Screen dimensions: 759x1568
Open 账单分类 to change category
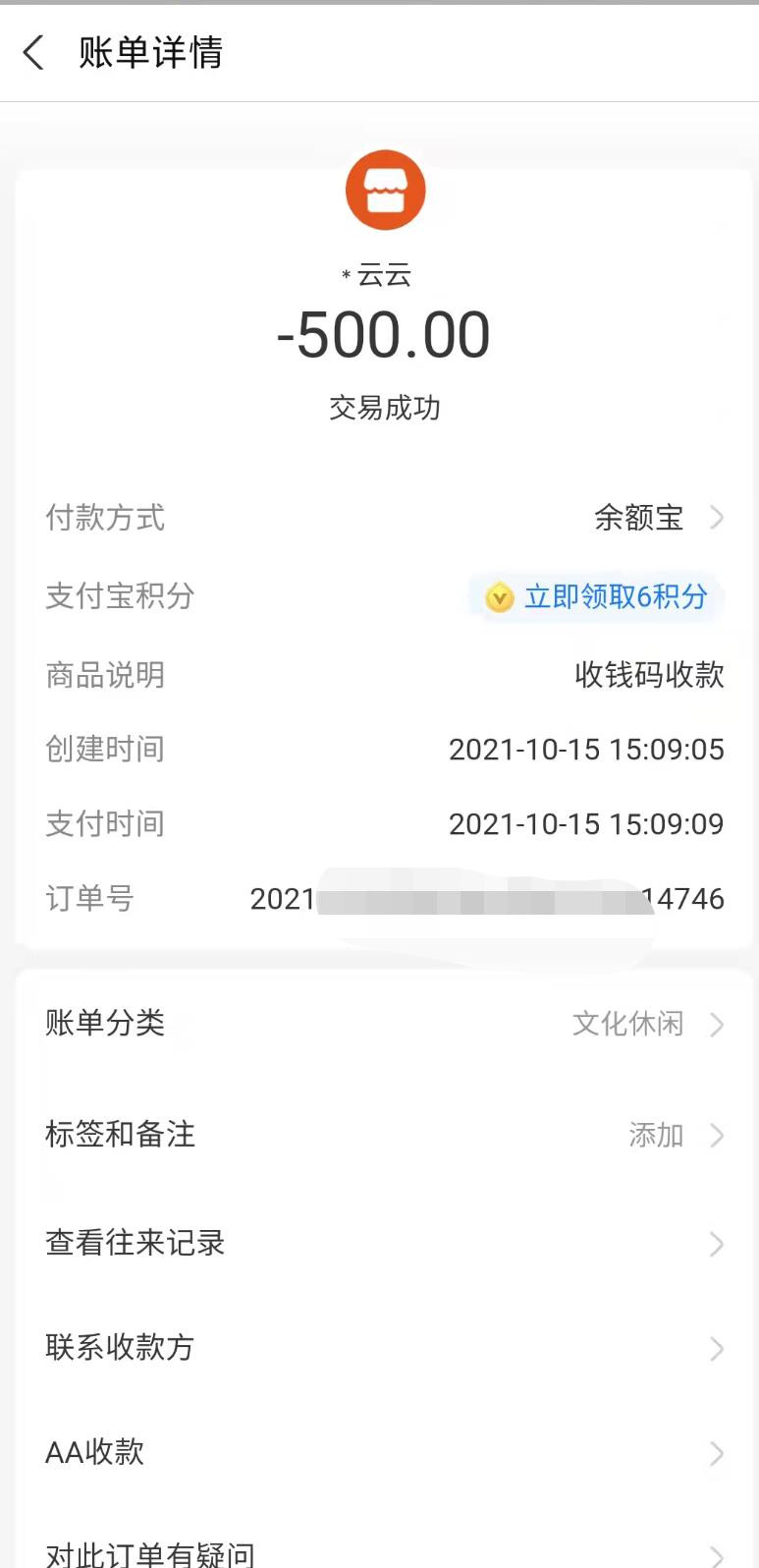click(x=383, y=1024)
